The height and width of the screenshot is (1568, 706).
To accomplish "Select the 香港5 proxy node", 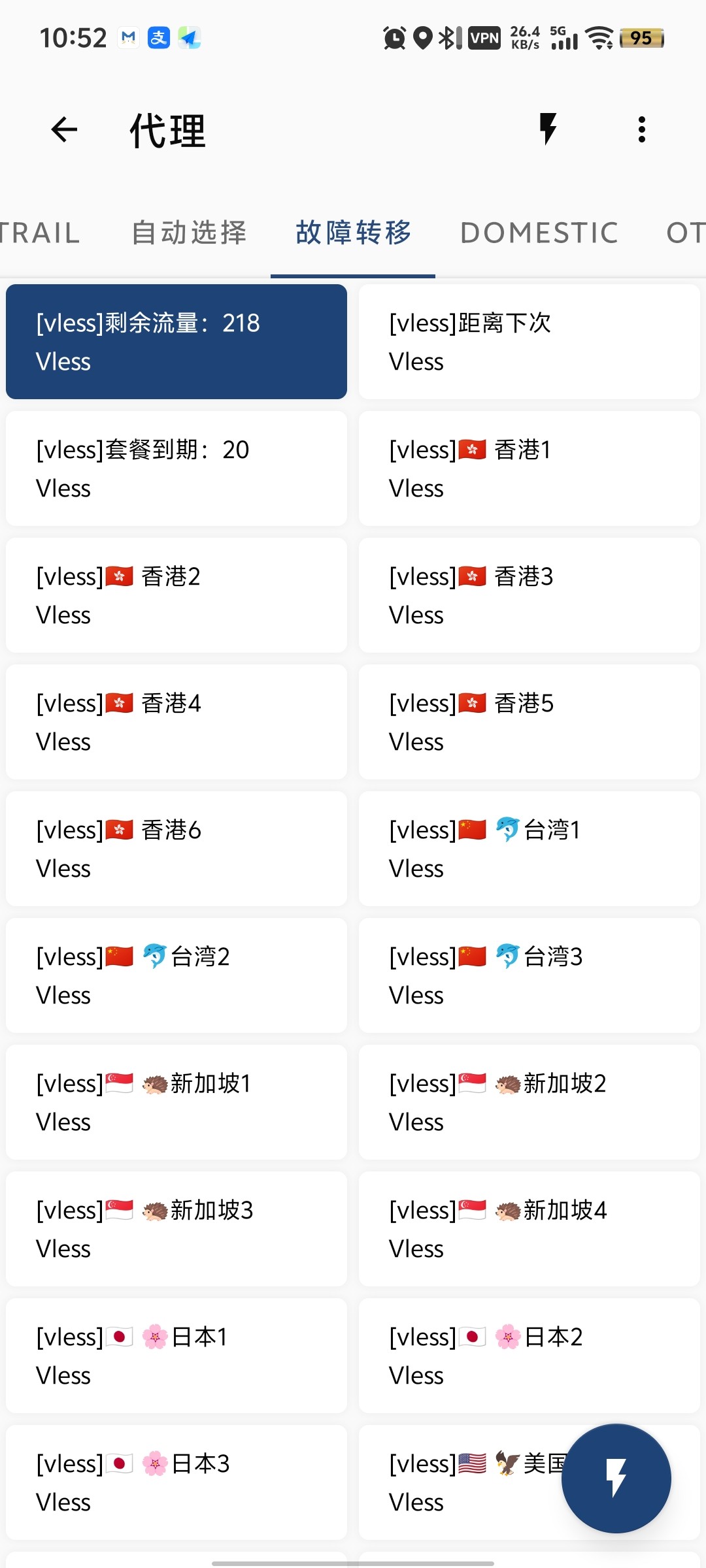I will tap(529, 722).
